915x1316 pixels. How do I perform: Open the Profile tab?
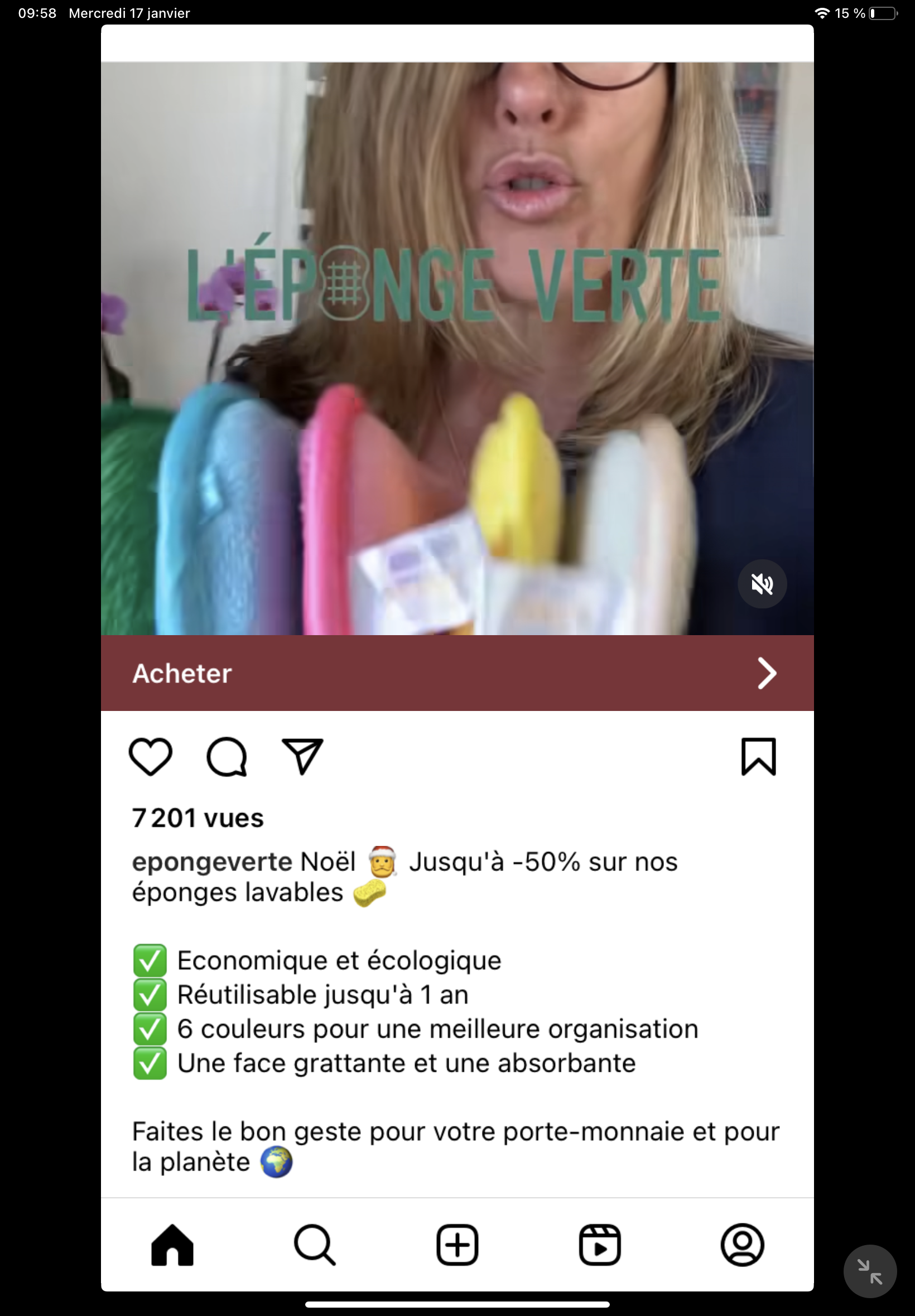pyautogui.click(x=742, y=1245)
